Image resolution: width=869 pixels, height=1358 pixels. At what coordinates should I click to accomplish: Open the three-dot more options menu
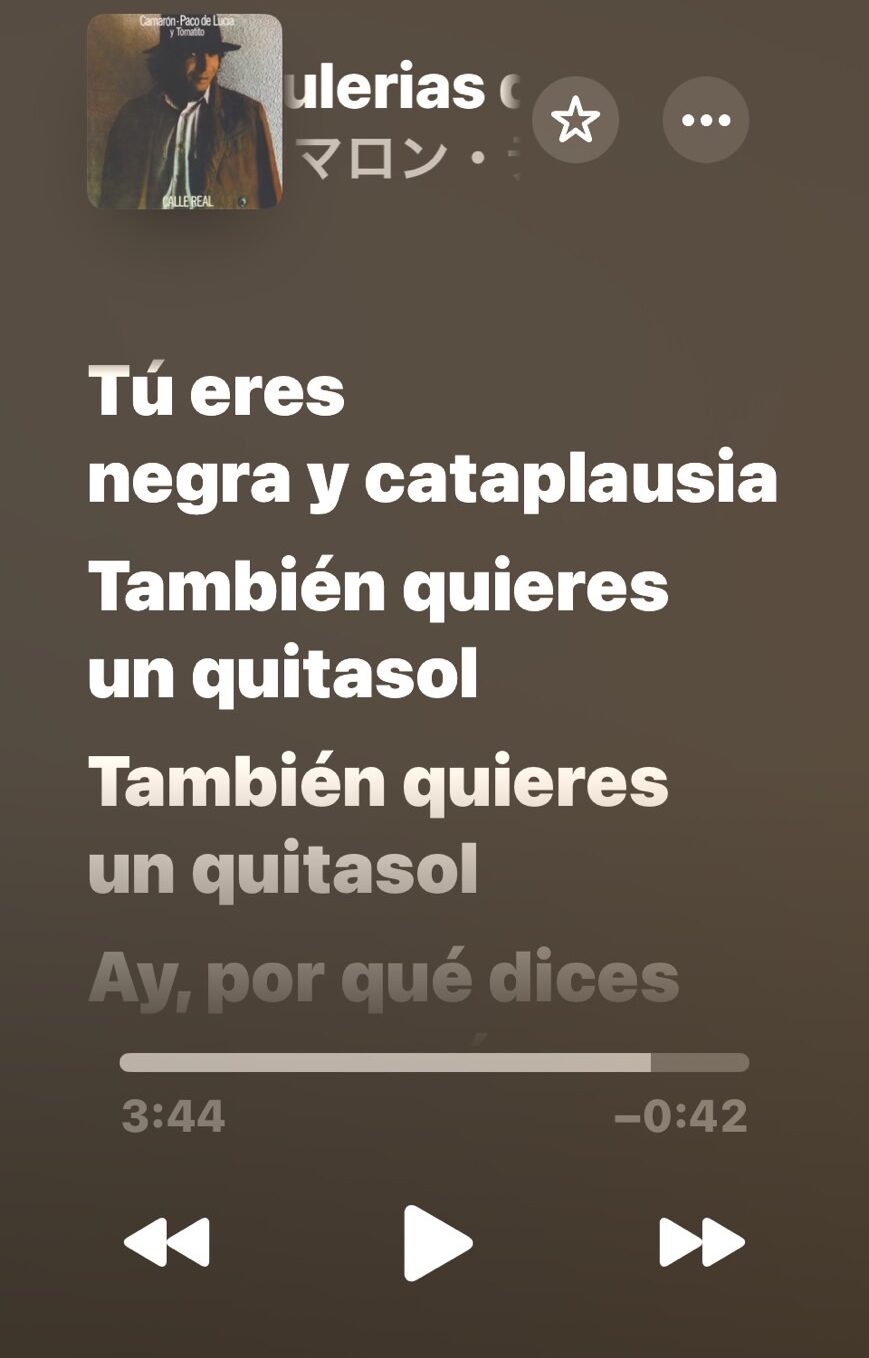pos(706,120)
